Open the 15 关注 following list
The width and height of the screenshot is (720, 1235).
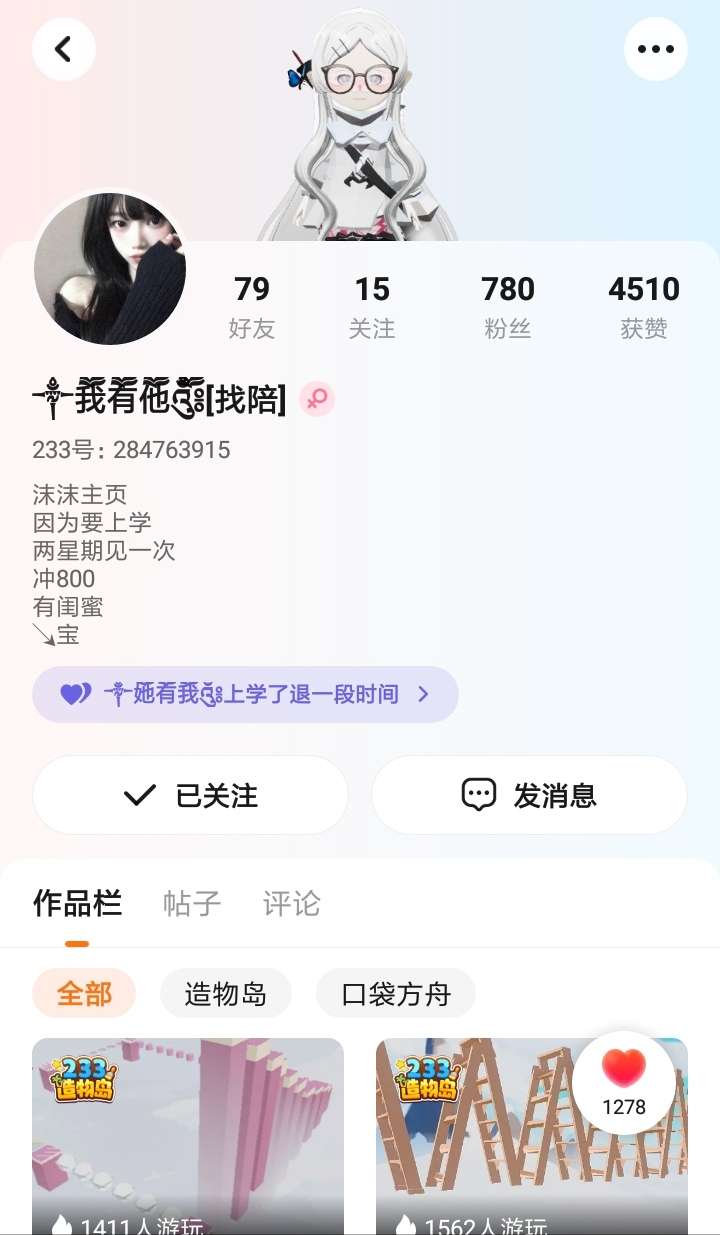point(372,306)
